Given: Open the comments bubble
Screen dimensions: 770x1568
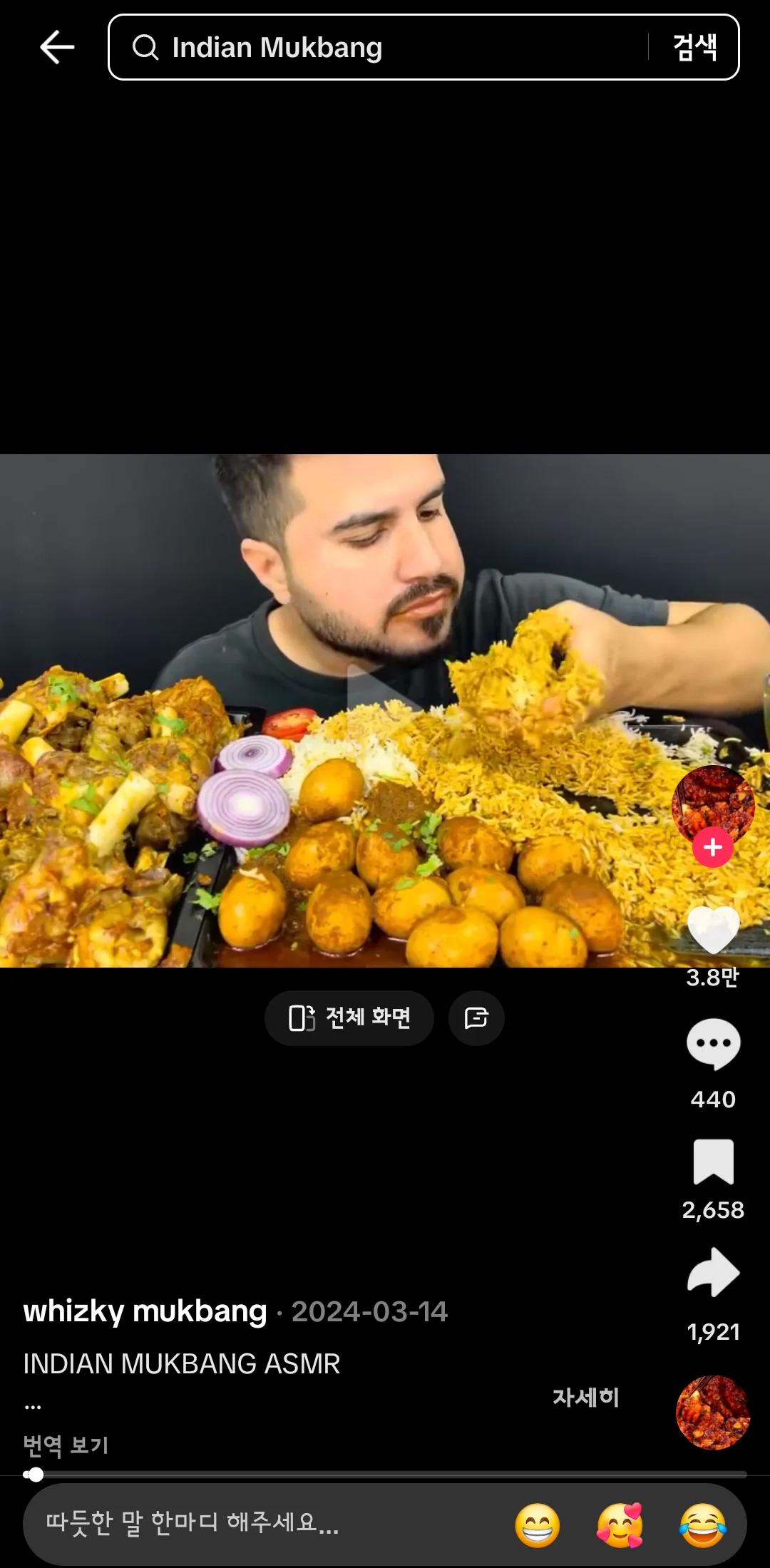Looking at the screenshot, I should coord(713,1044).
